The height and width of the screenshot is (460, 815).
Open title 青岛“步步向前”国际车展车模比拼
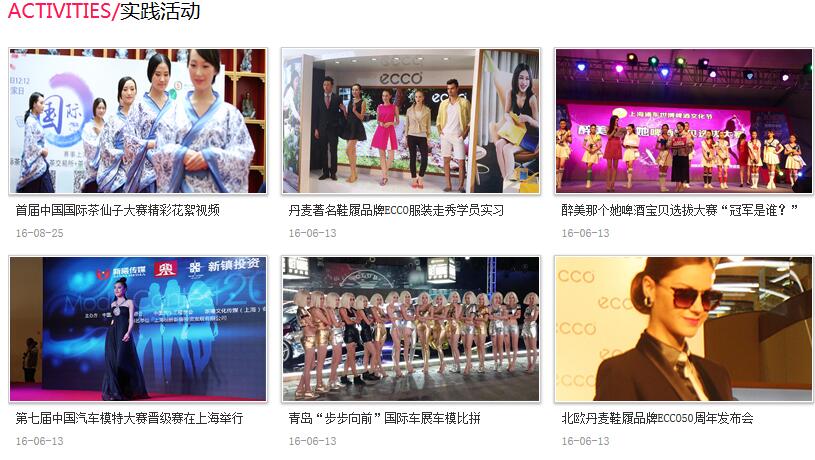click(x=384, y=418)
